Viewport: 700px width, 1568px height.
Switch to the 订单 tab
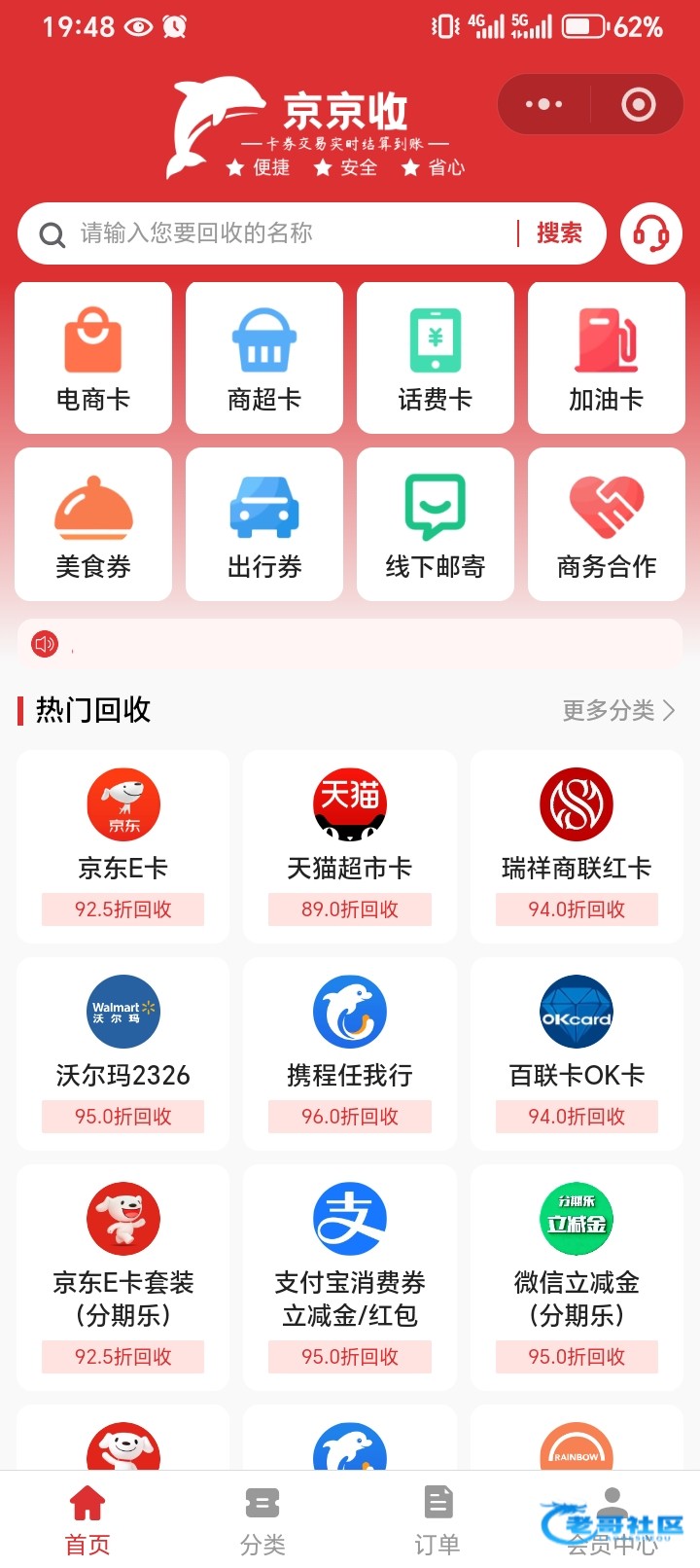tap(437, 1520)
